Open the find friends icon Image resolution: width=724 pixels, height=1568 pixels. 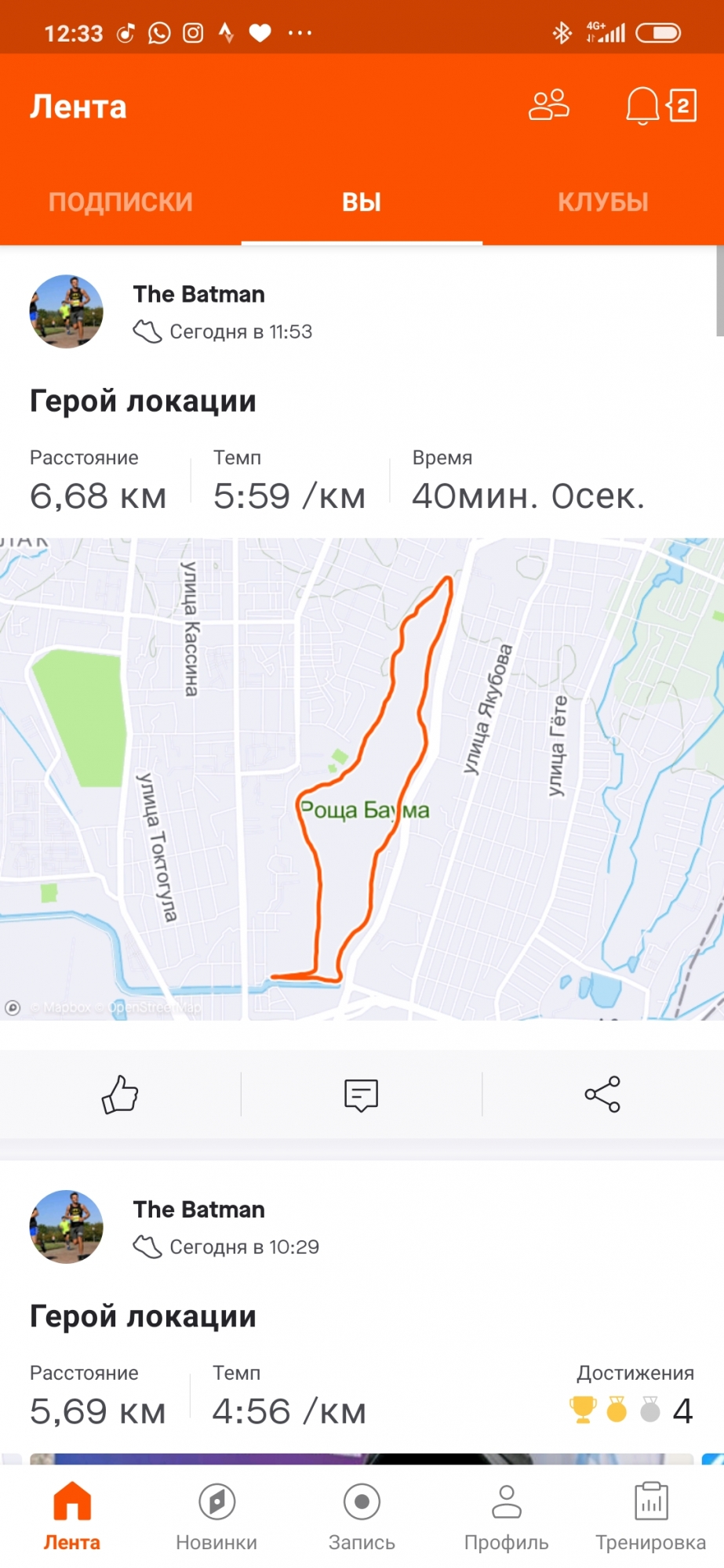(x=548, y=105)
